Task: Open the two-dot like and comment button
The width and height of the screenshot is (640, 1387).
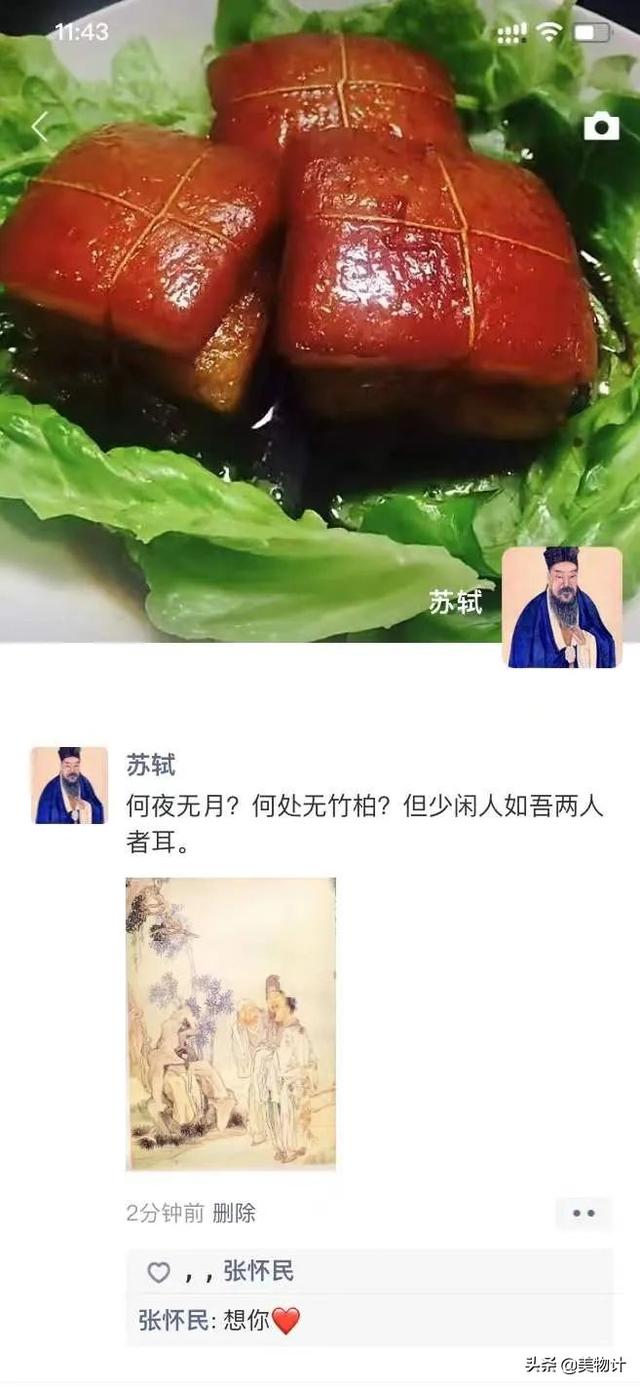Action: pyautogui.click(x=583, y=1213)
